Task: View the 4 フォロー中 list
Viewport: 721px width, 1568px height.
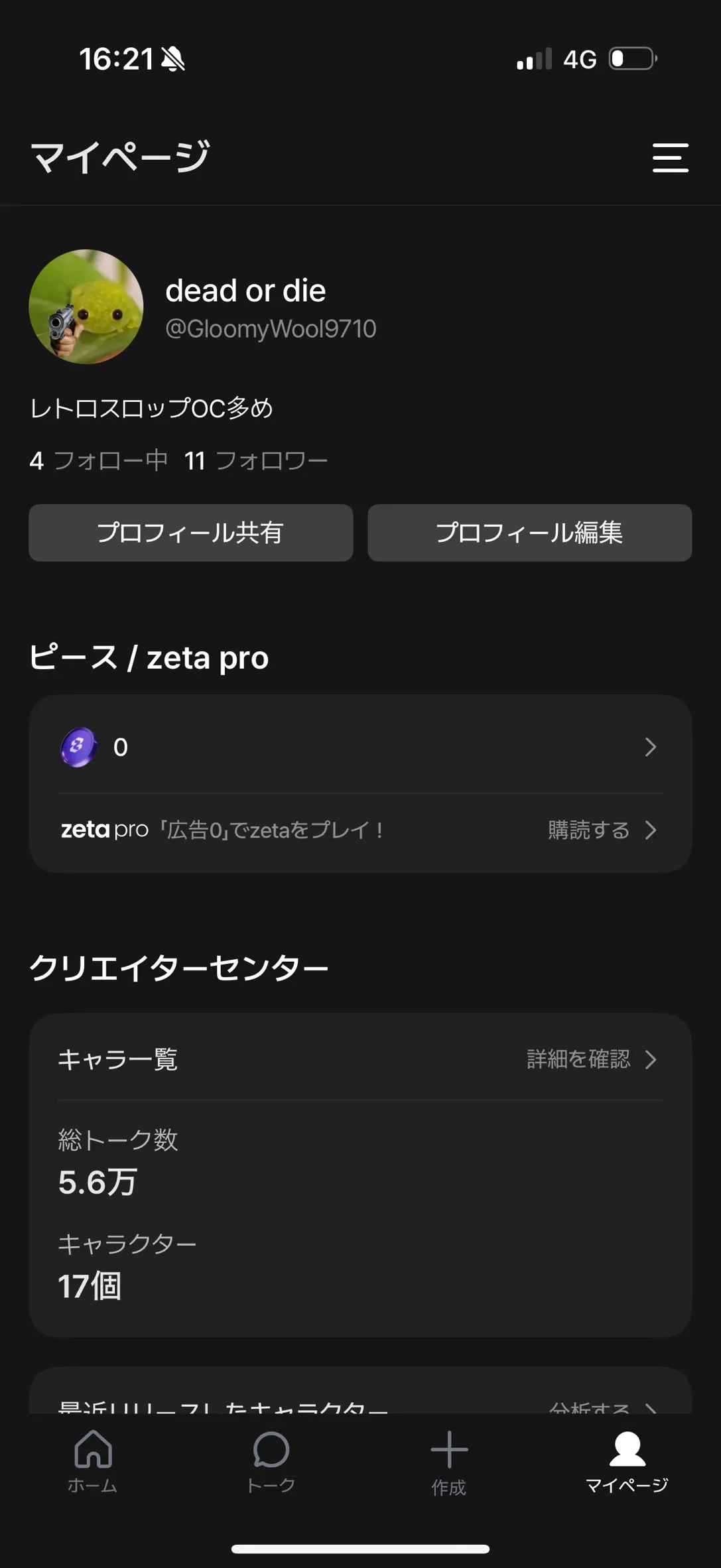Action: [x=98, y=460]
